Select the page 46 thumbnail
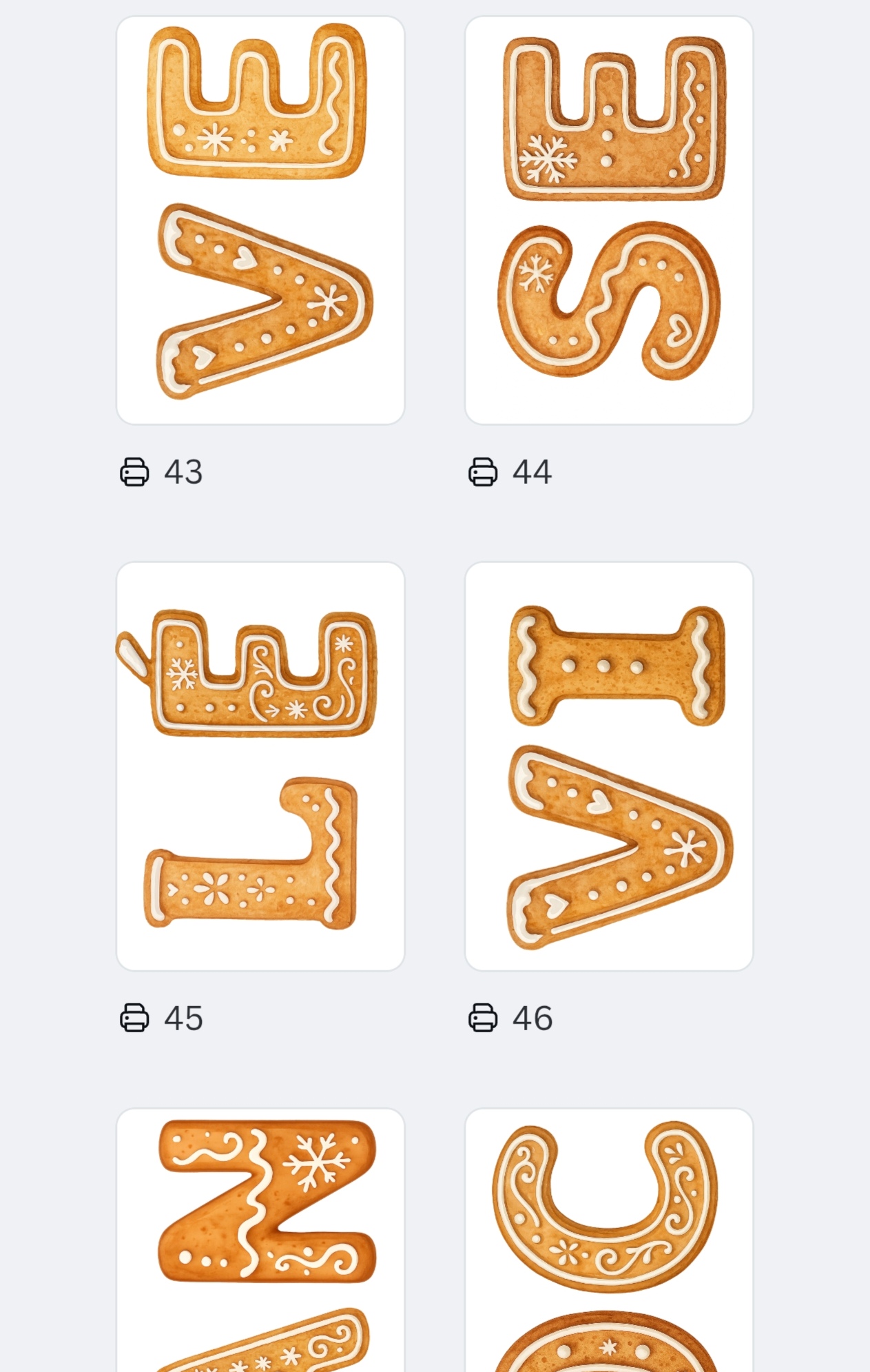The height and width of the screenshot is (1372, 870). (609, 766)
